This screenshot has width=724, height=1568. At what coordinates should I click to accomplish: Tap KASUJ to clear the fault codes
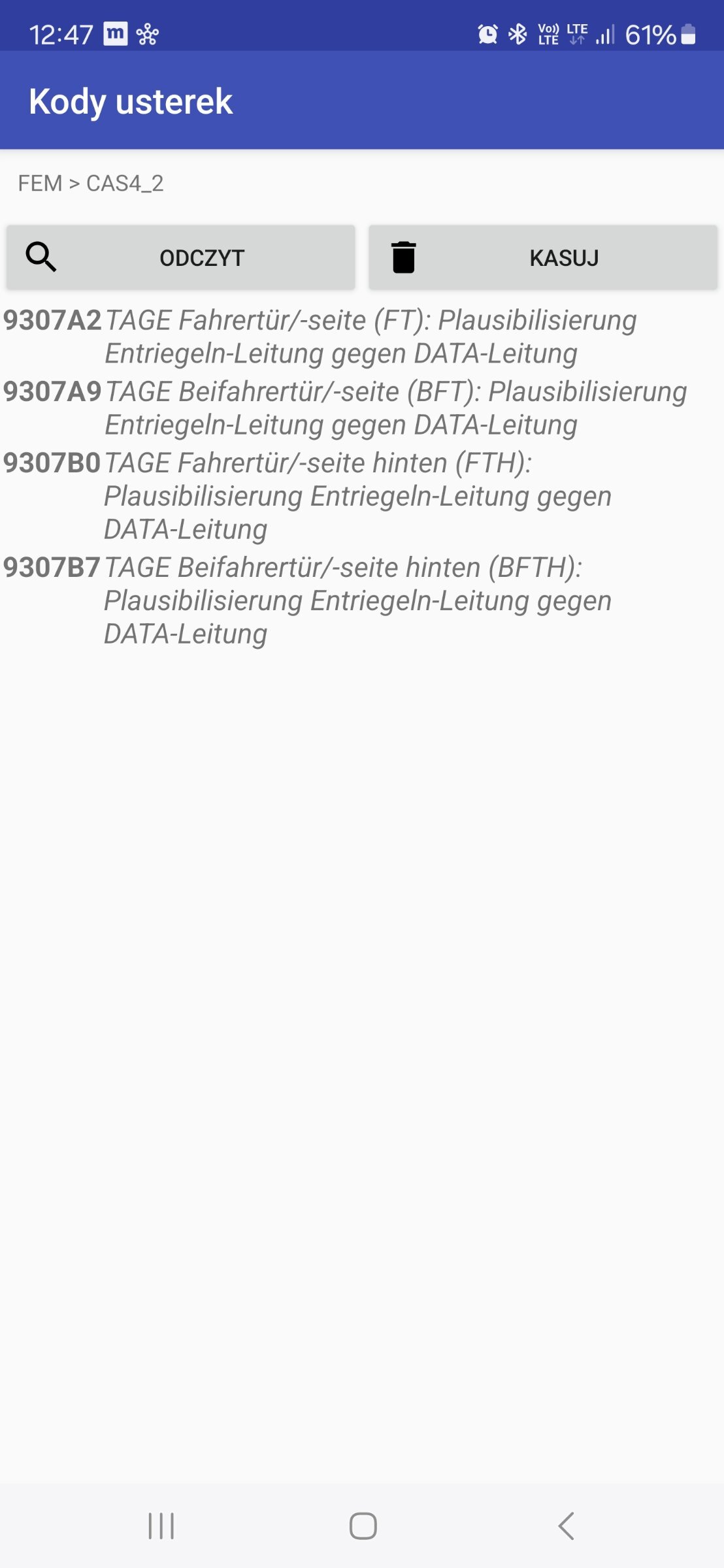(x=543, y=257)
